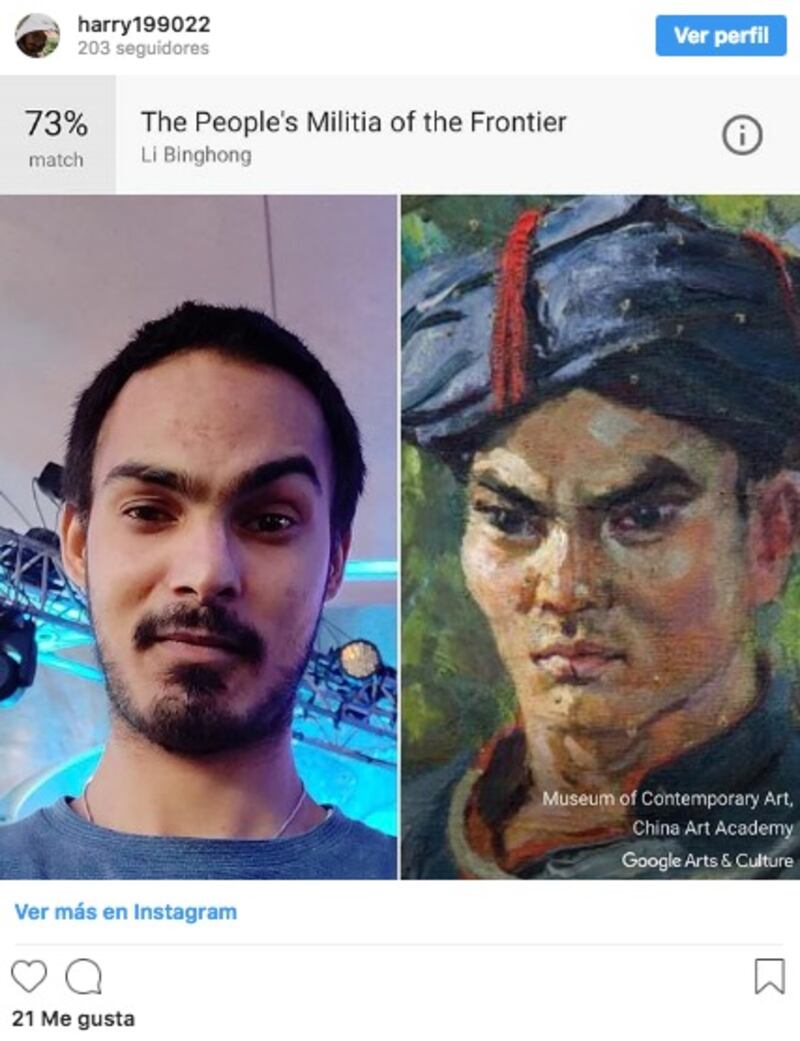Tap the Ver perfil button
This screenshot has width=800, height=1041.
[720, 36]
